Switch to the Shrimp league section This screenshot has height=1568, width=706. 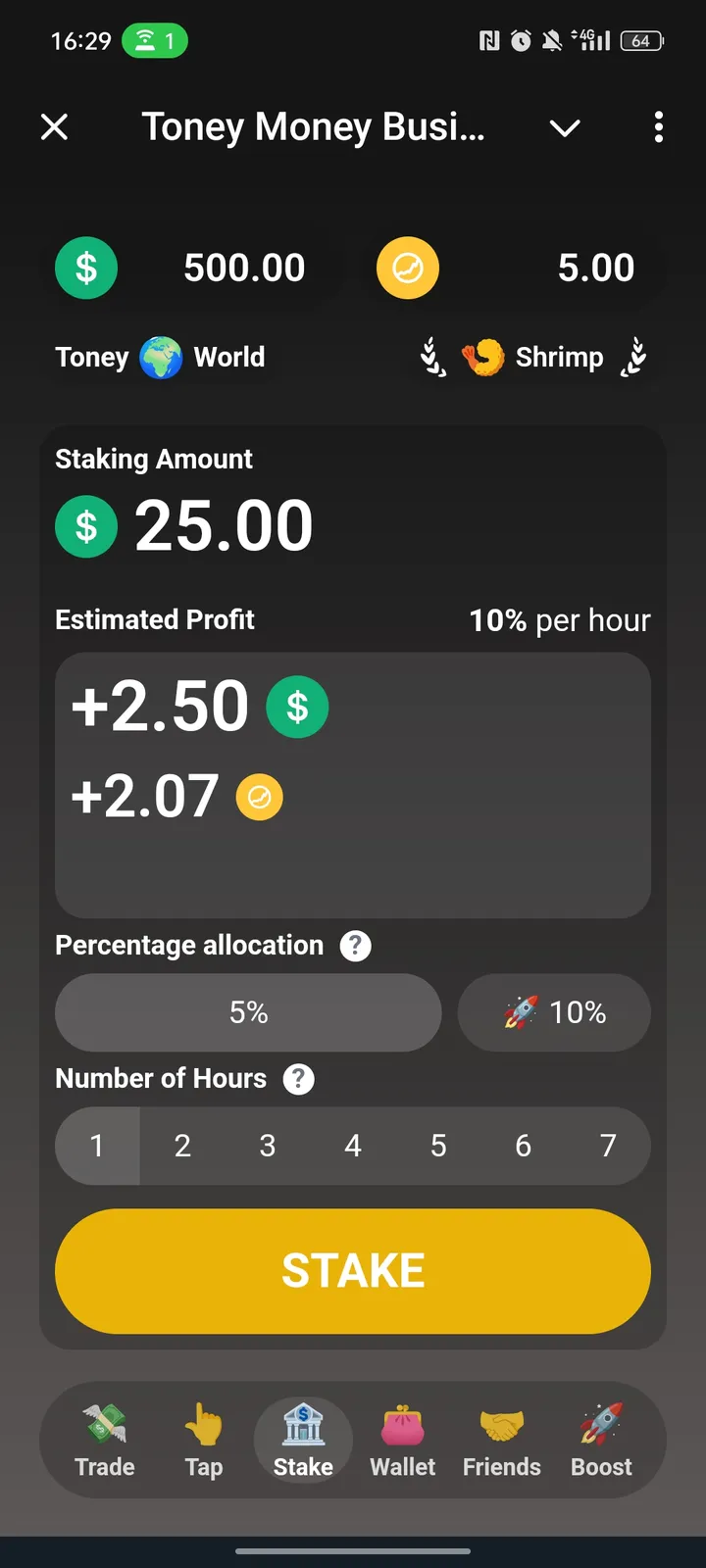[533, 357]
